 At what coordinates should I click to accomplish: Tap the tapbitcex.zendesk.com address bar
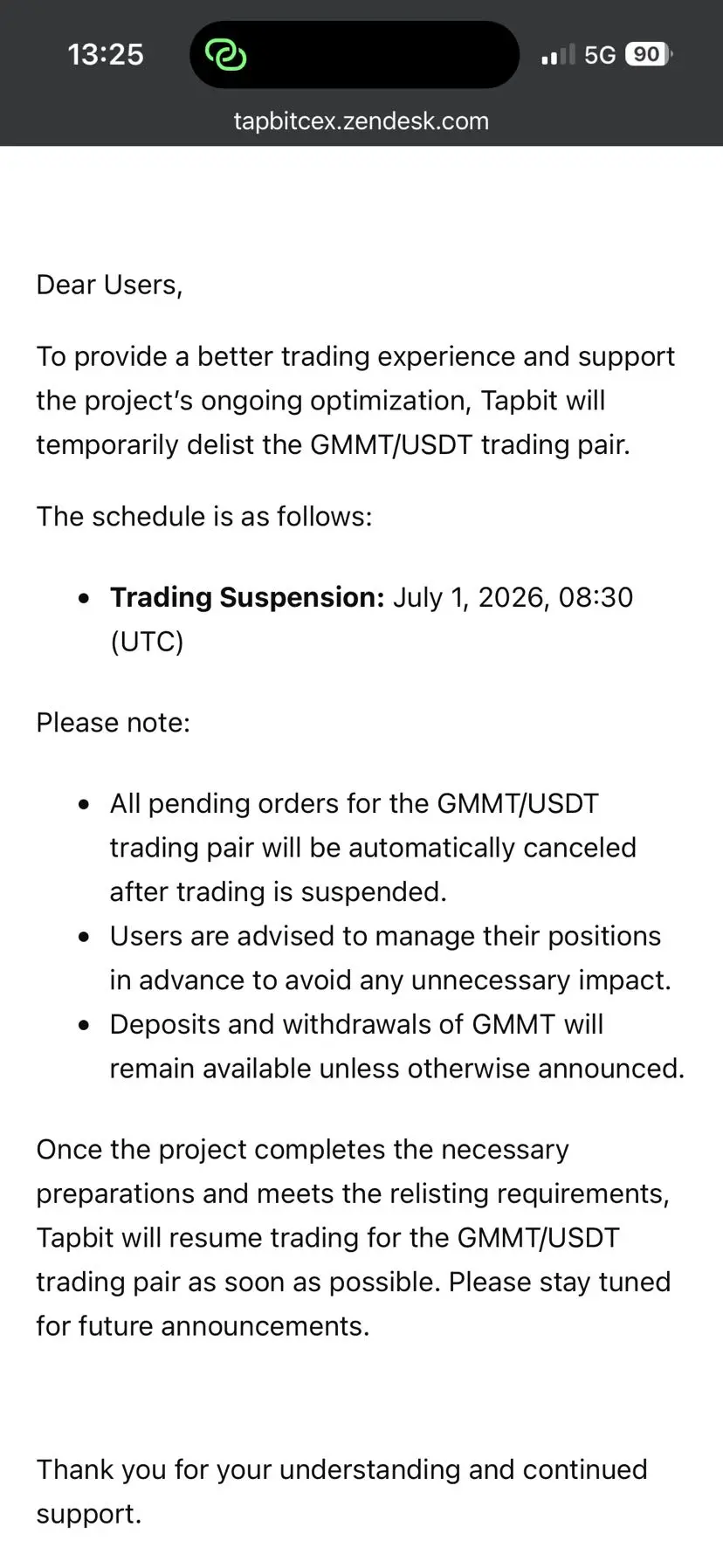[x=361, y=120]
